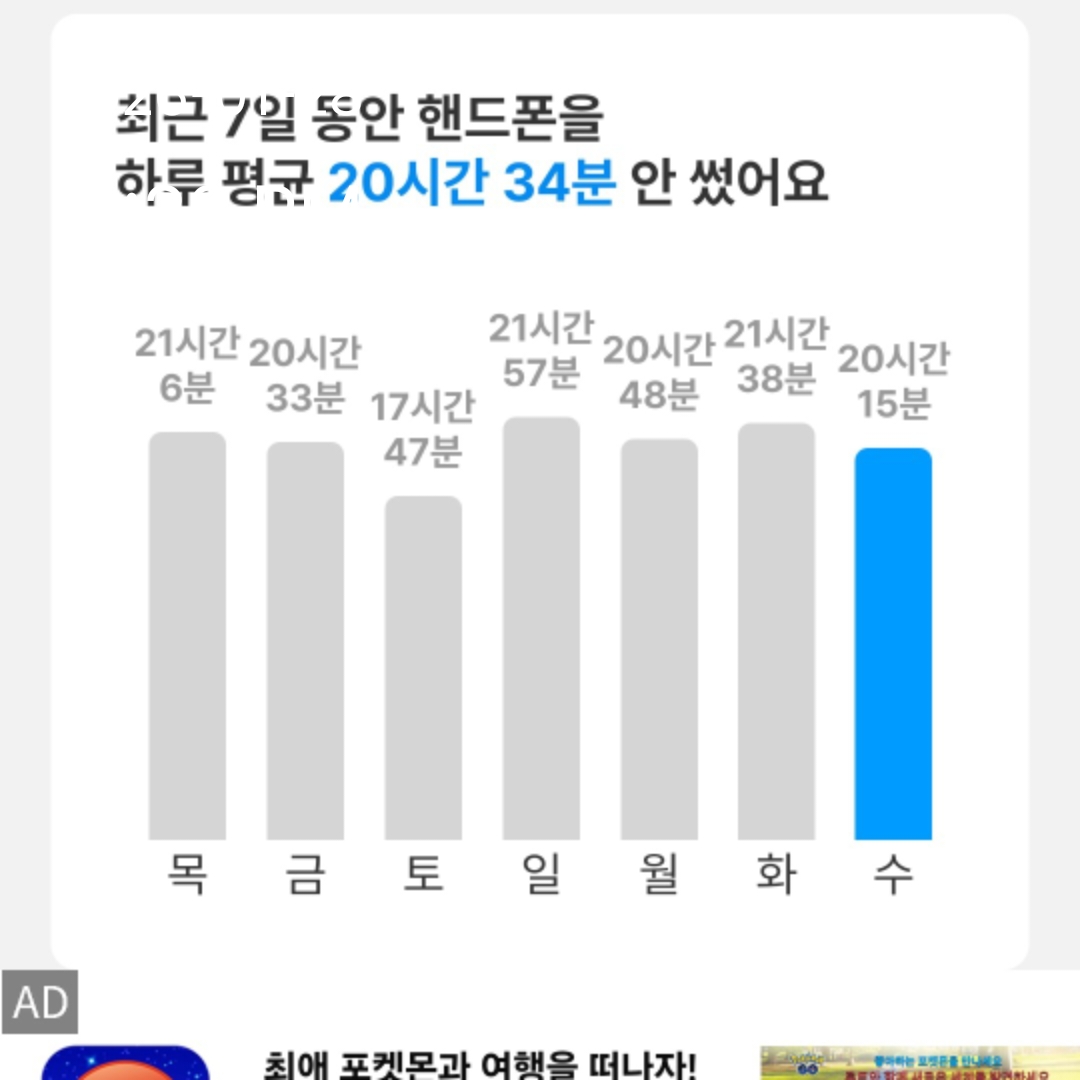Screen dimensions: 1080x1080
Task: Select the blue 수 bar in chart
Action: (x=892, y=645)
